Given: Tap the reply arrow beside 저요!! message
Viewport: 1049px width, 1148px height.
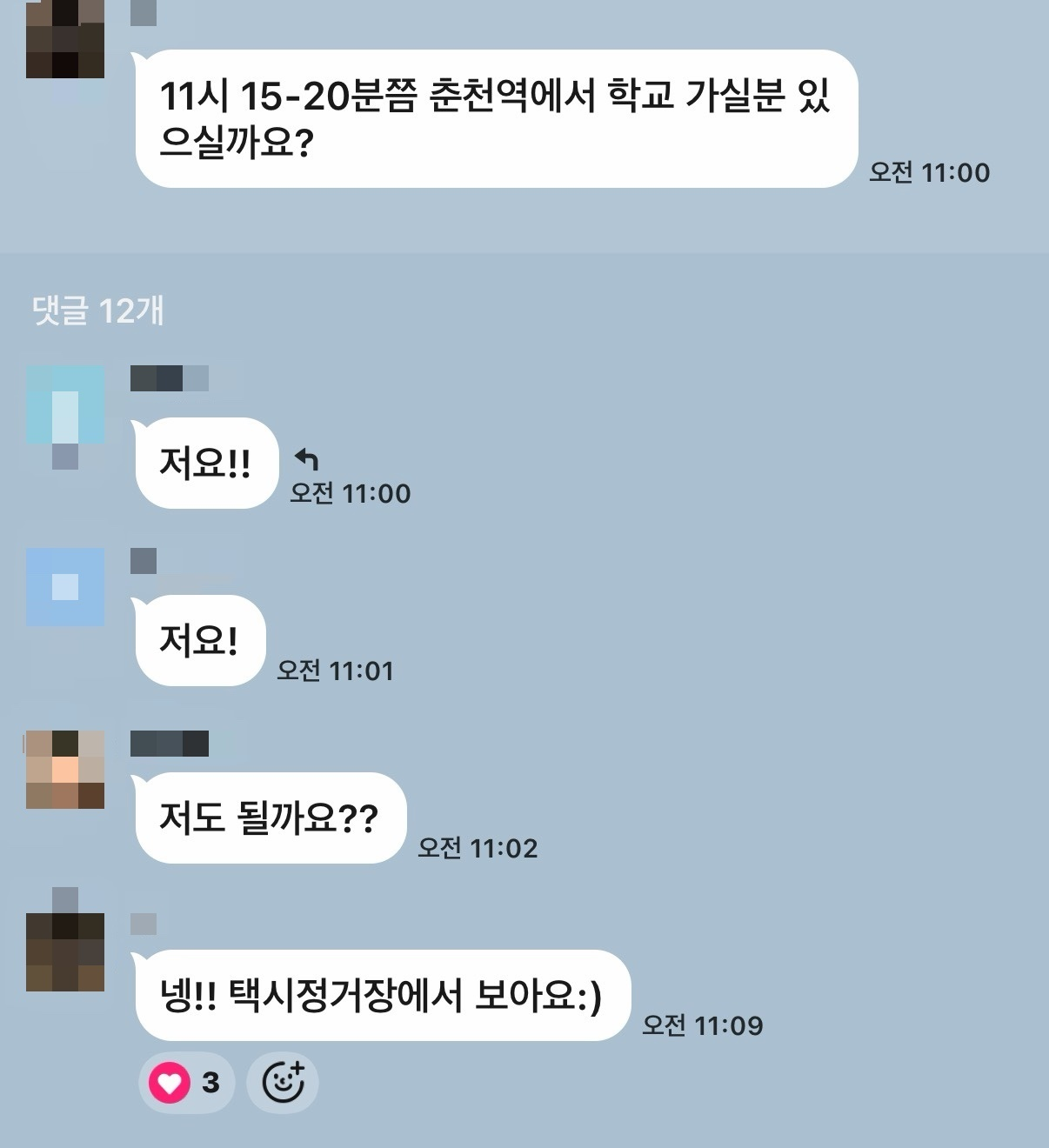Looking at the screenshot, I should pyautogui.click(x=307, y=458).
